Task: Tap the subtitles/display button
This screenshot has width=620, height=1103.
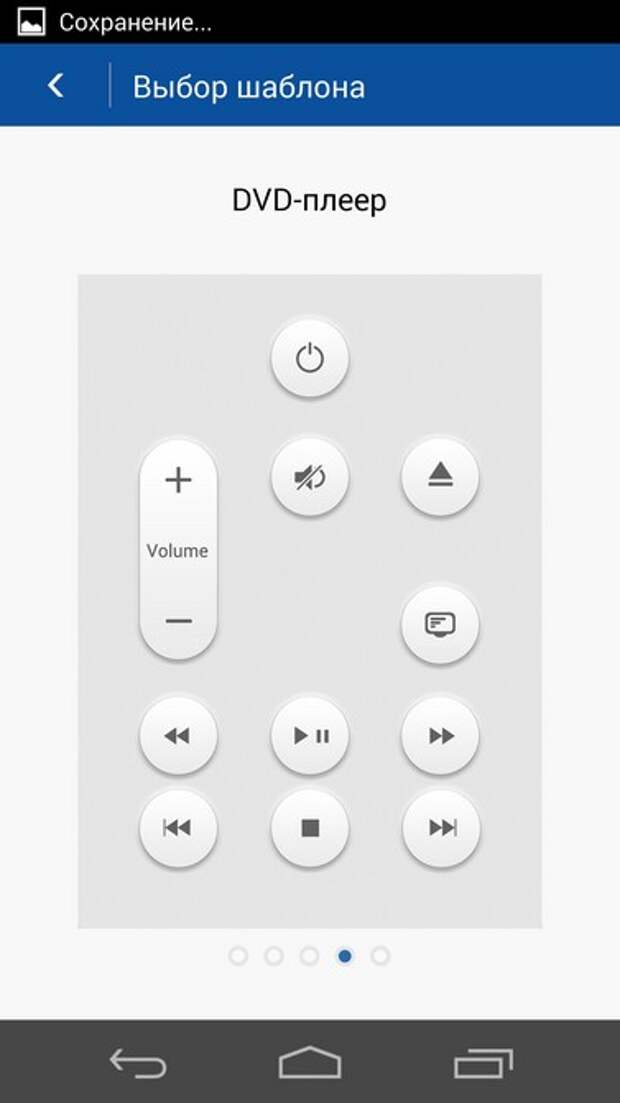Action: click(440, 625)
